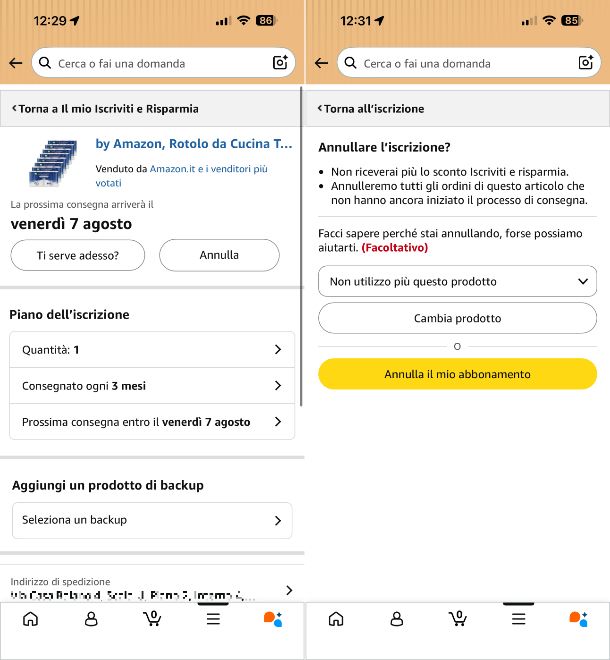Tap 'Annulla' next to 'Ti serve adesso?'
Viewport: 610px width, 660px height.
pyautogui.click(x=219, y=255)
